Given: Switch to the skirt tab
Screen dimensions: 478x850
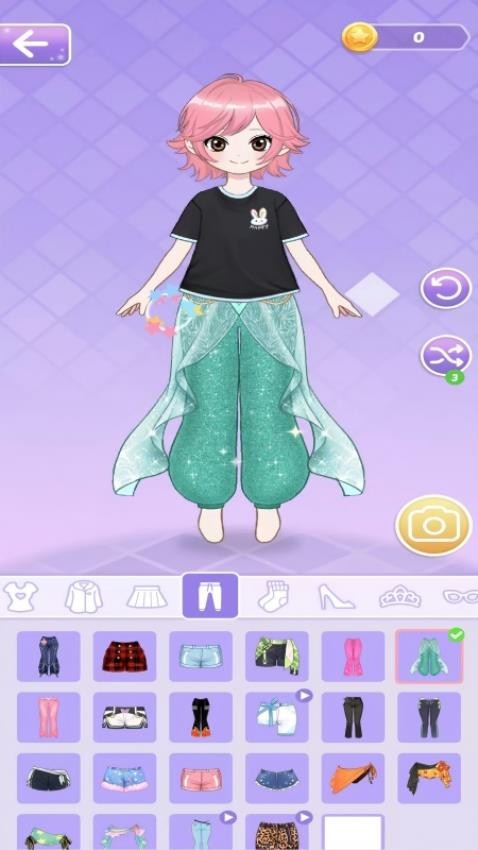Looking at the screenshot, I should tap(147, 597).
